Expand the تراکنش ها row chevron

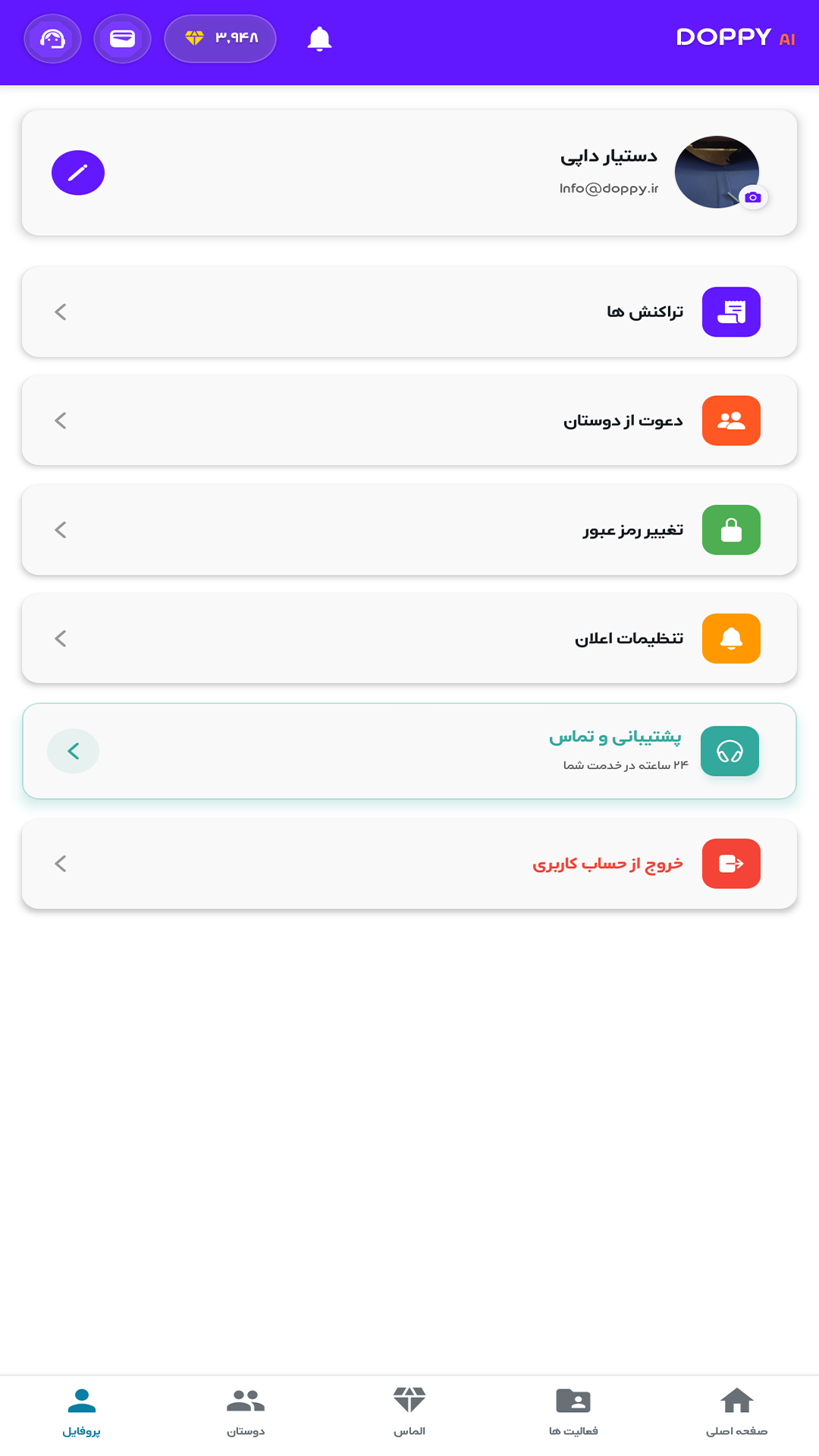click(x=60, y=311)
